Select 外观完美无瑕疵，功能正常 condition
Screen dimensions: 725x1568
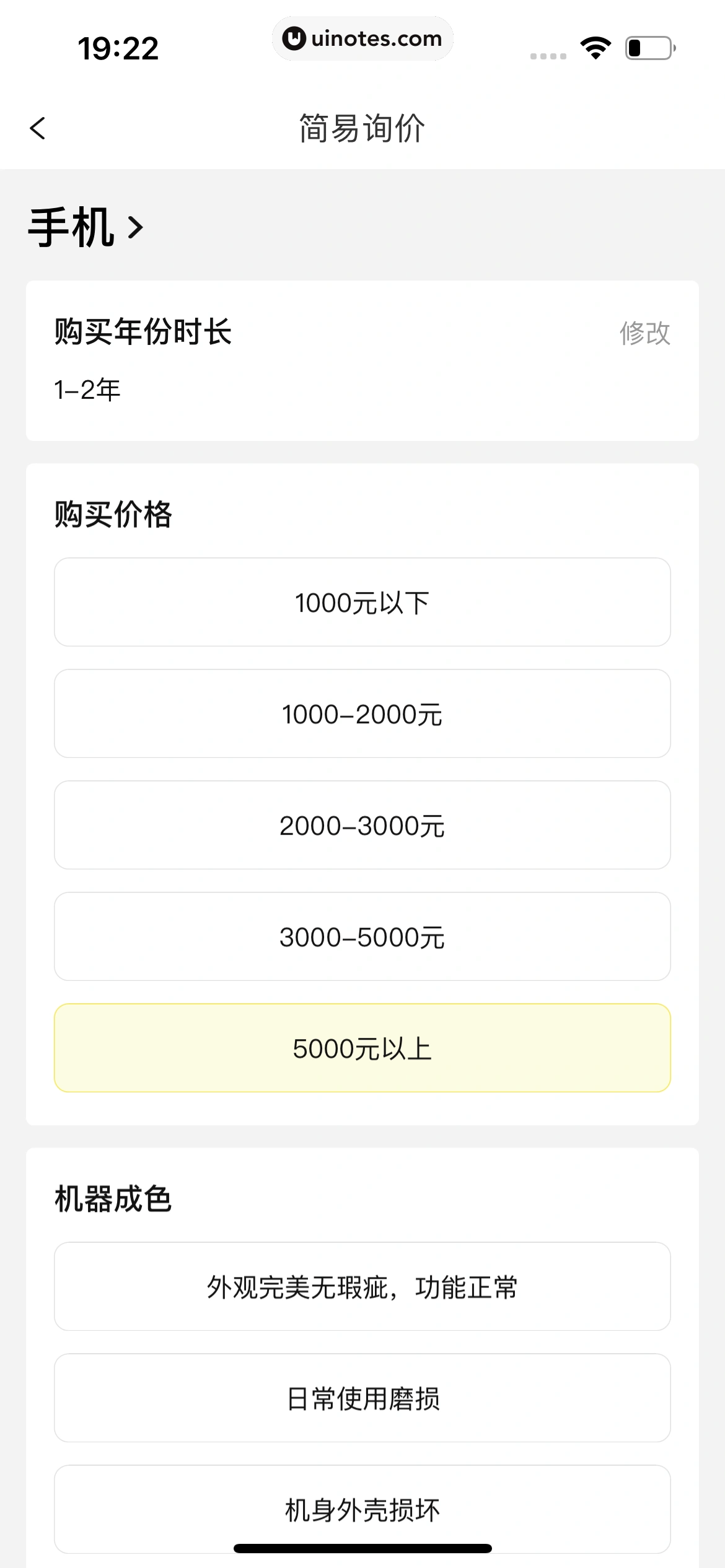pos(362,1287)
